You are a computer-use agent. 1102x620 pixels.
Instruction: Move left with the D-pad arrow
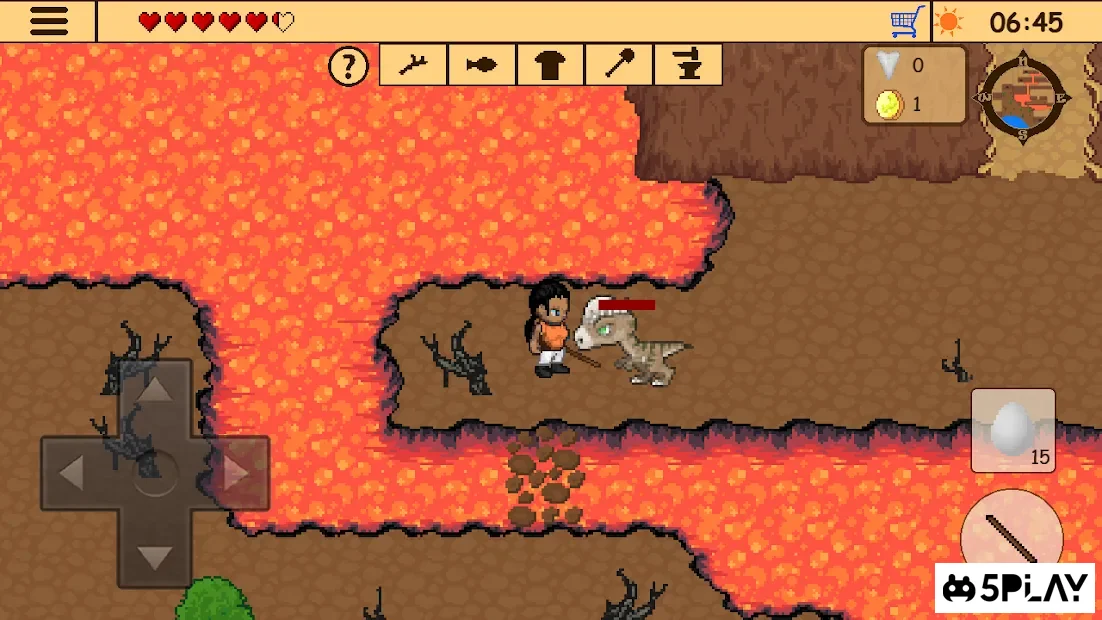(72, 473)
